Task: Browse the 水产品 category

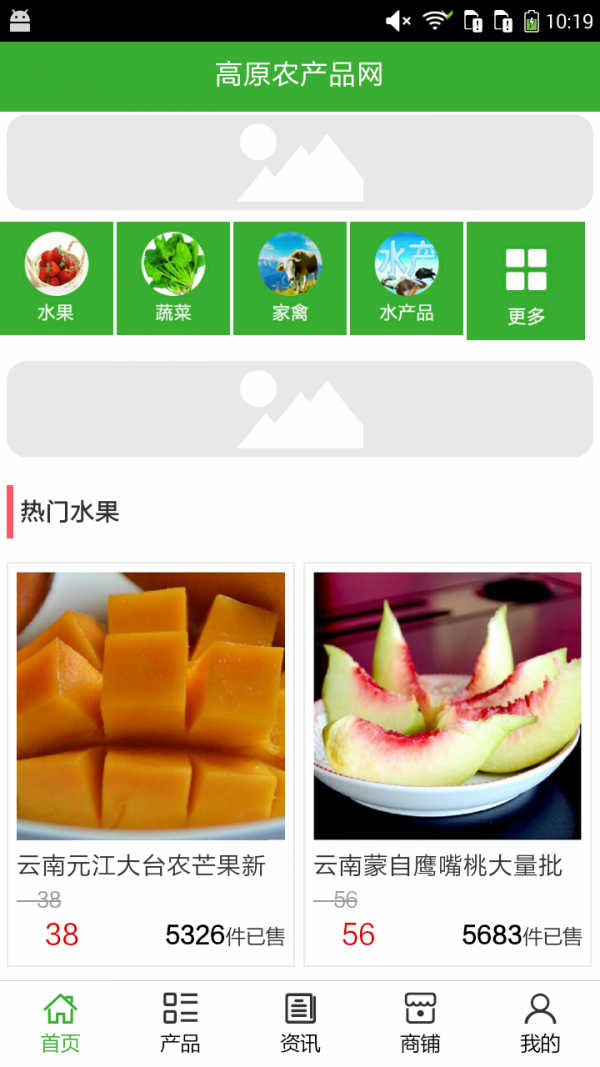Action: [x=406, y=278]
